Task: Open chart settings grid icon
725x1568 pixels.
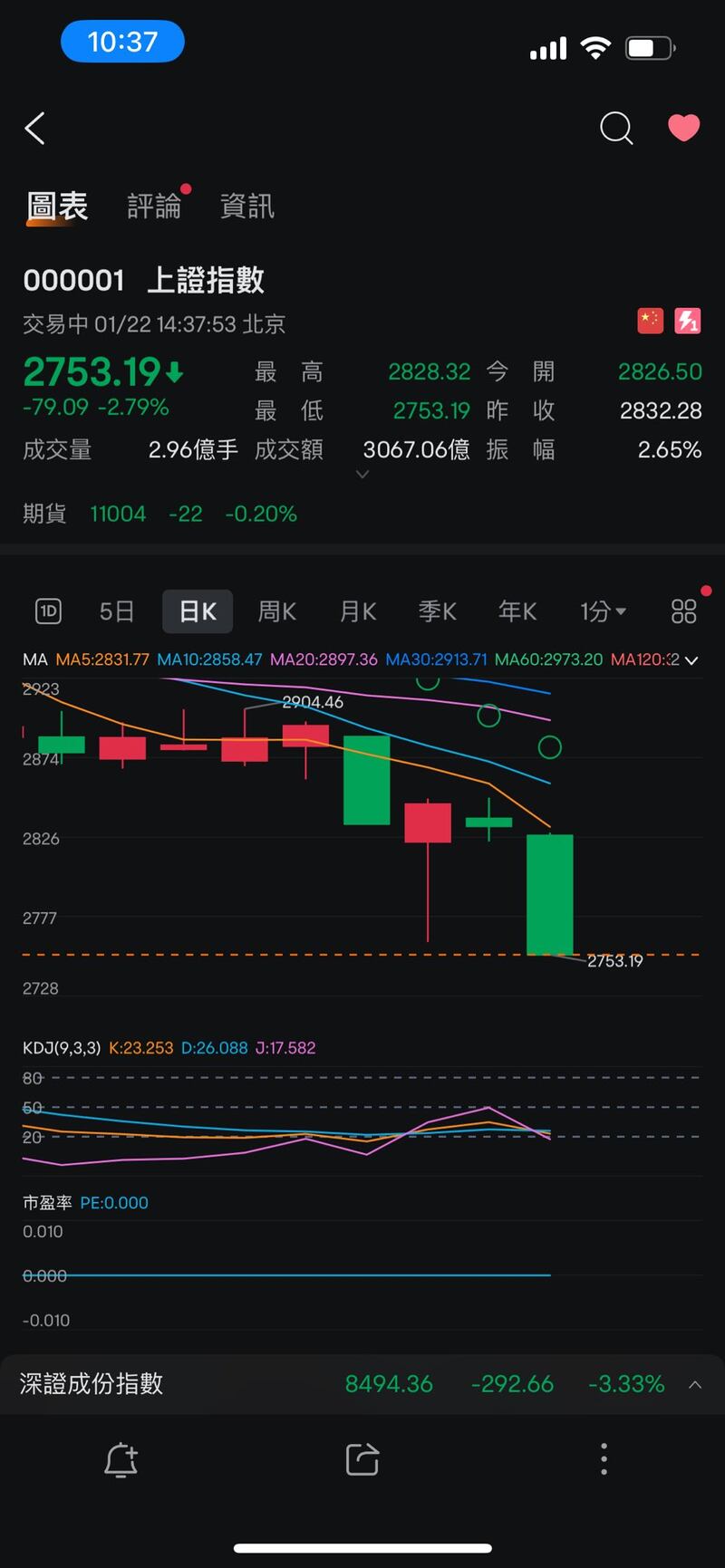Action: click(x=683, y=611)
